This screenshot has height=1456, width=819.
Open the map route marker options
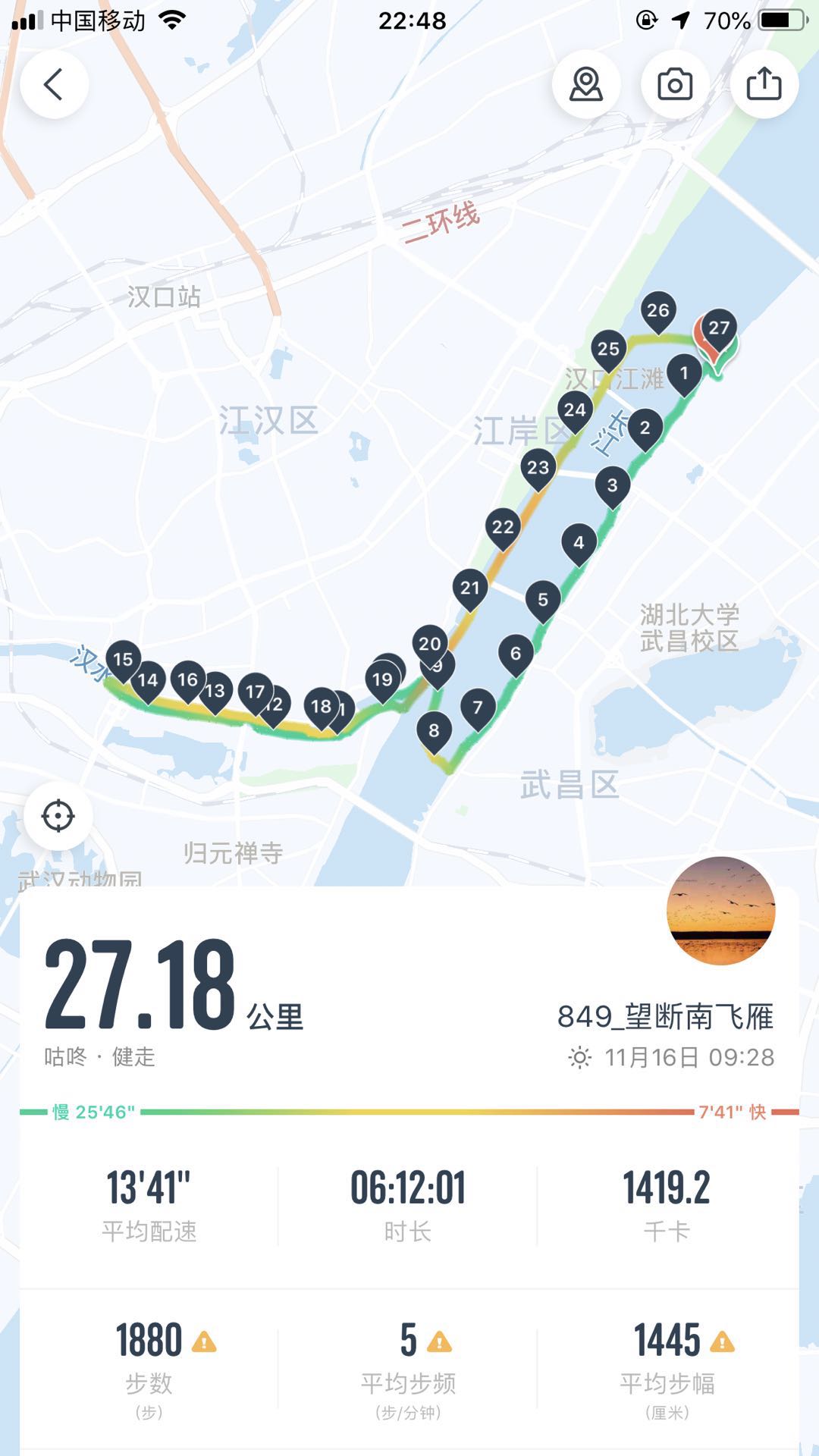point(586,84)
